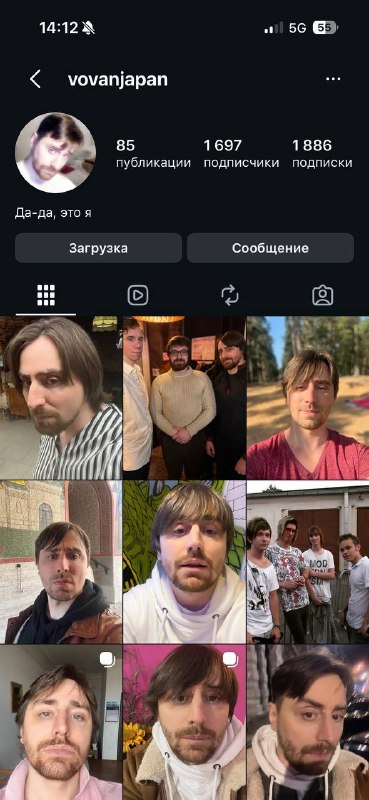Image resolution: width=369 pixels, height=800 pixels.
Task: View the 1 697 подписчики list
Action: tap(241, 154)
